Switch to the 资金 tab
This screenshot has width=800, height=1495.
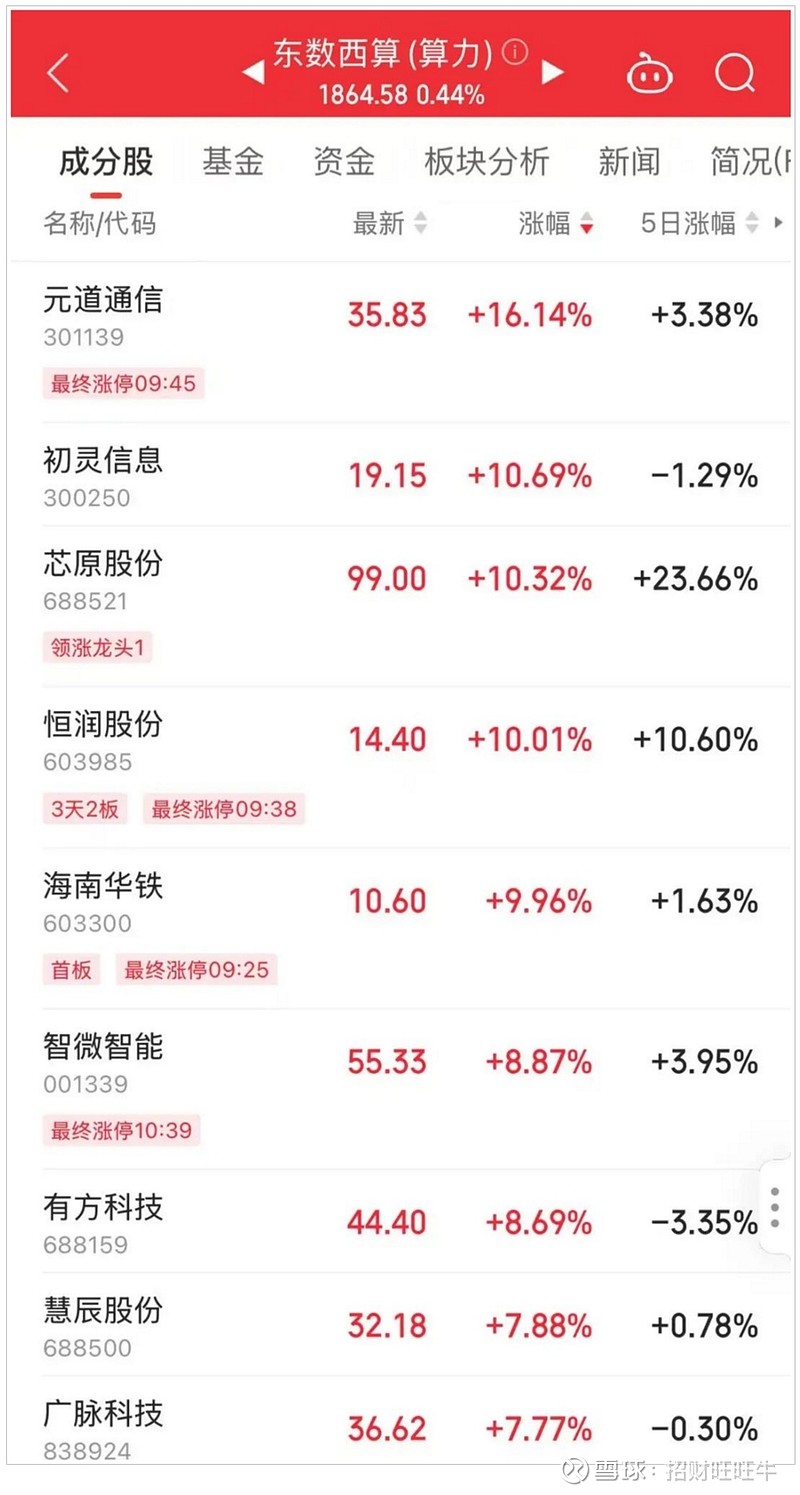point(343,161)
